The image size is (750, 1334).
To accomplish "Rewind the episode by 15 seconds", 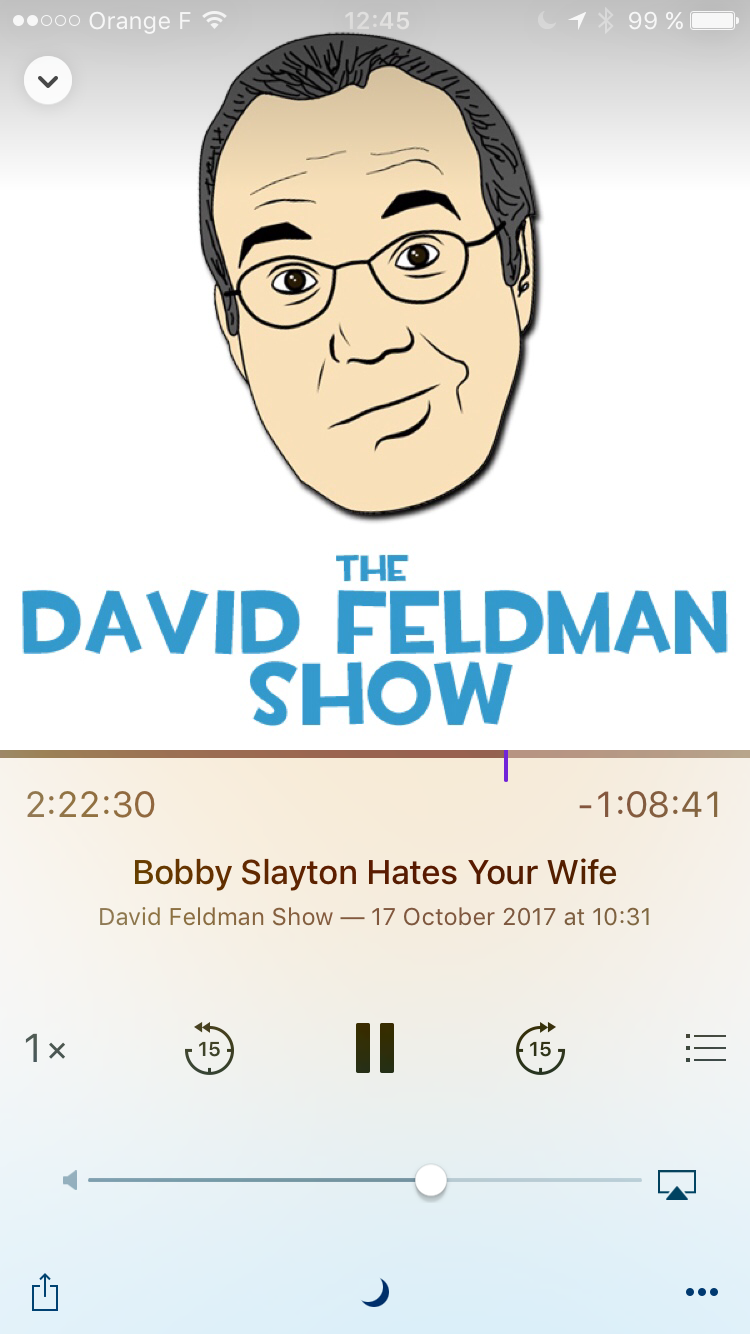I will point(209,1048).
